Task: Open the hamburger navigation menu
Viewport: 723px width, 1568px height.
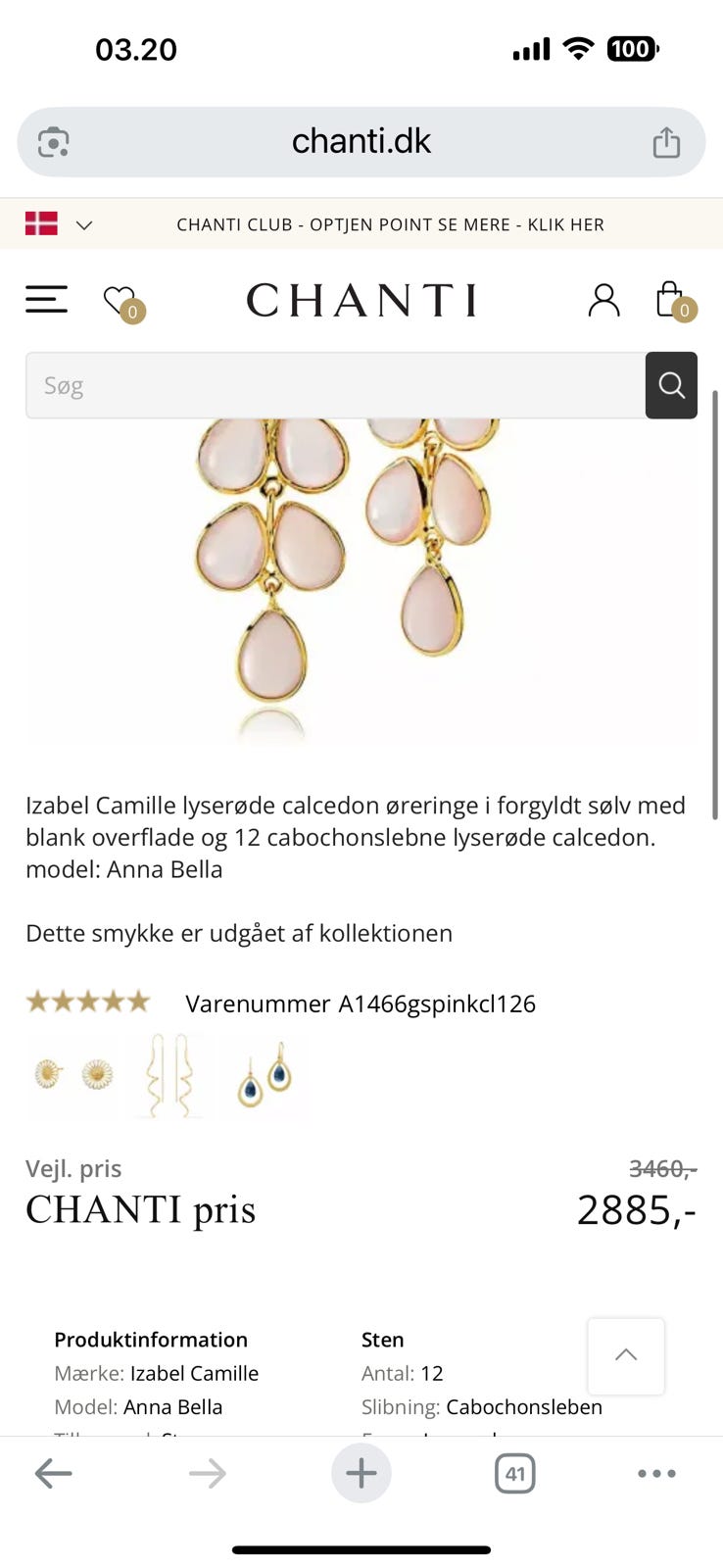Action: pos(45,299)
